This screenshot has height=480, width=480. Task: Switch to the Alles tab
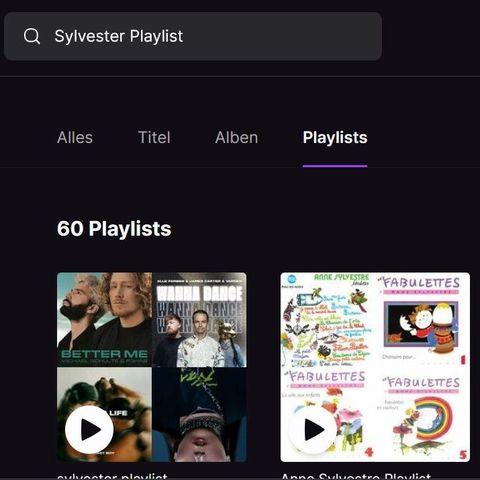tap(75, 137)
